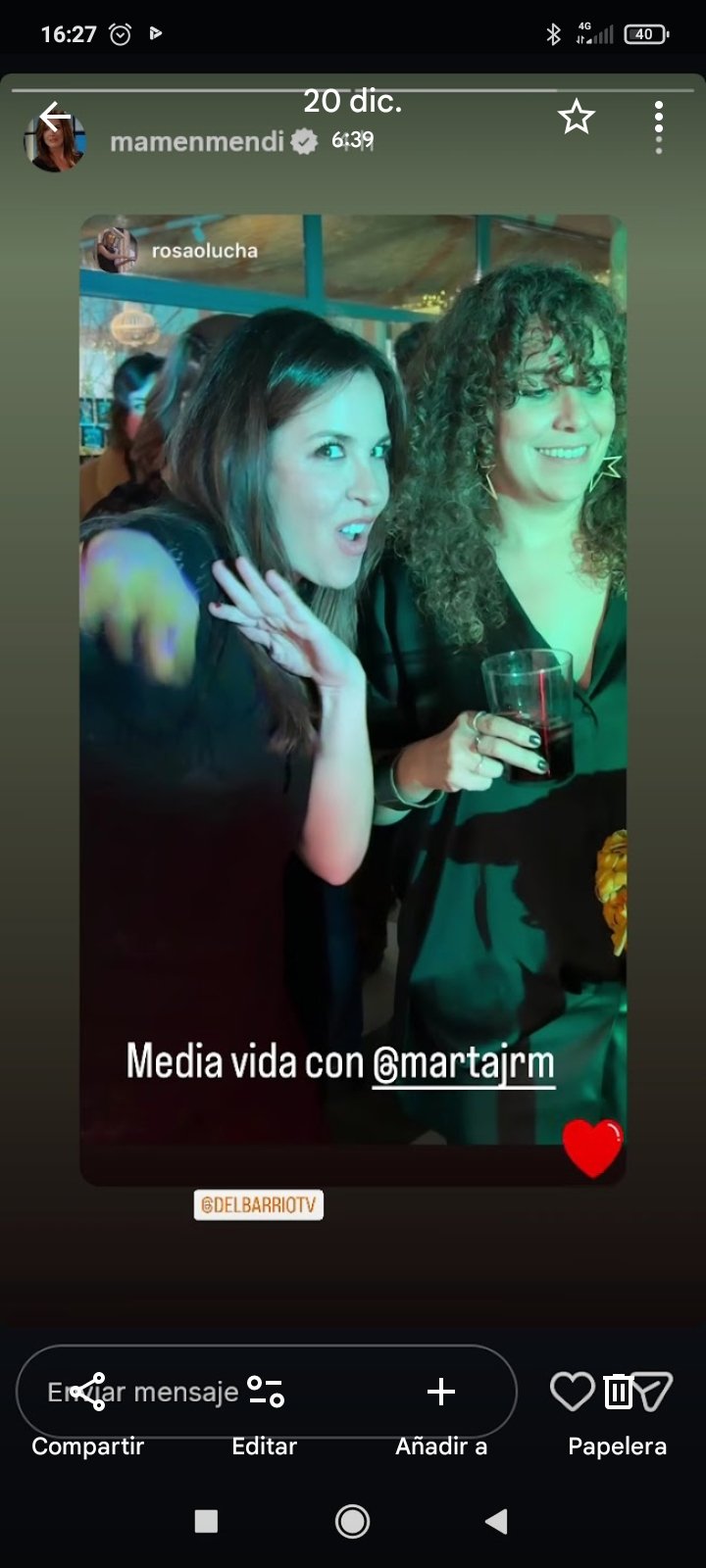Move the image to Papelera

click(x=618, y=1409)
